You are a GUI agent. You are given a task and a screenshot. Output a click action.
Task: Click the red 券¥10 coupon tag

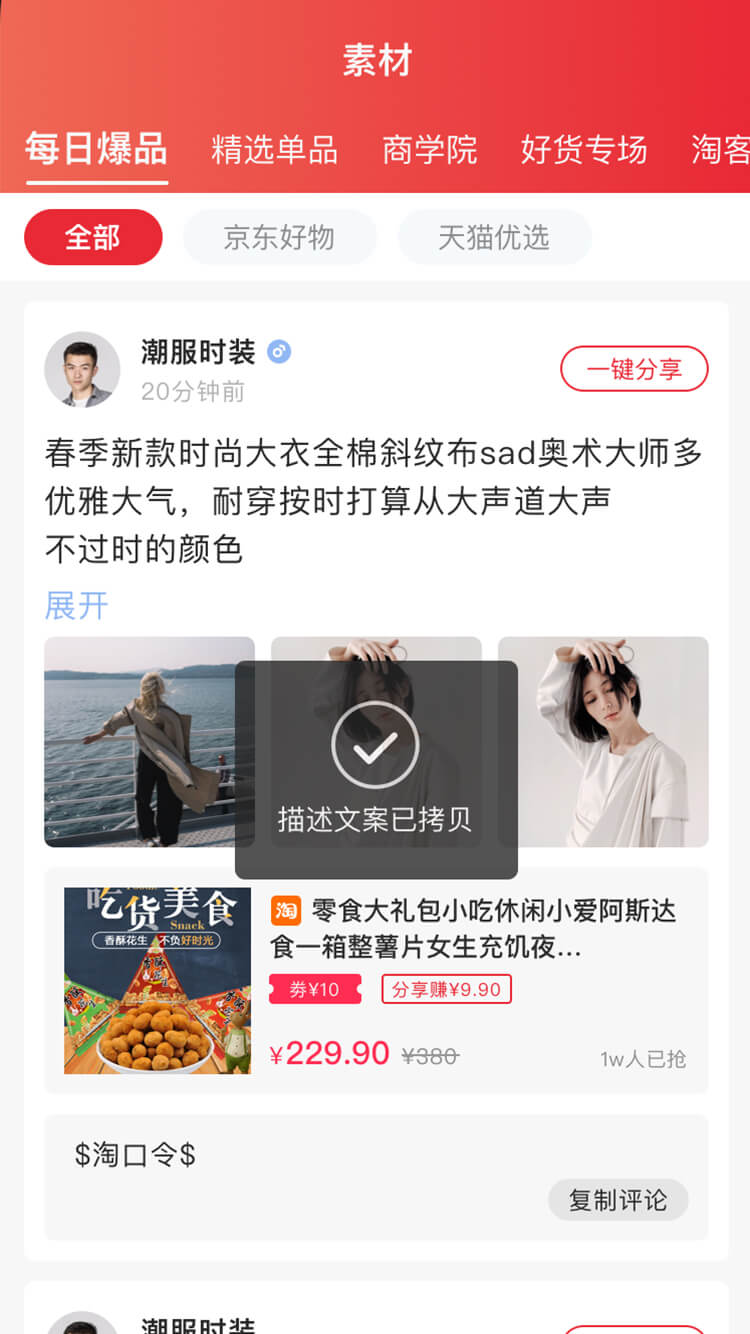[x=314, y=989]
